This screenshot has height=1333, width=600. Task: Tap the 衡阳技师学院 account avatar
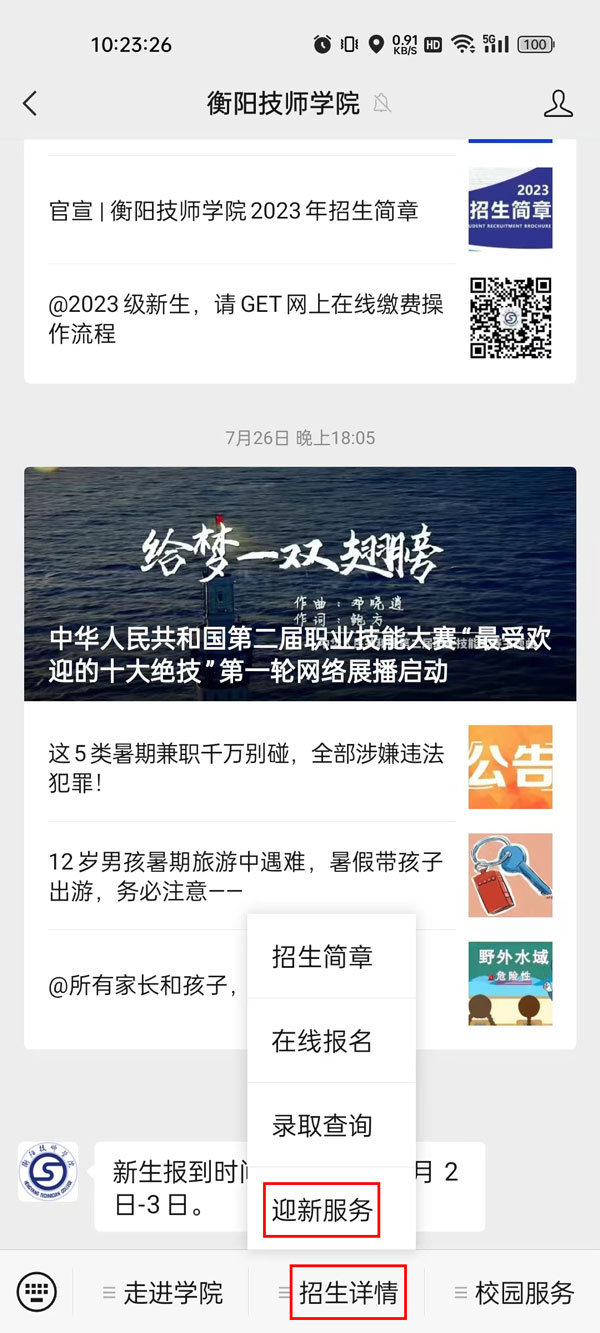(48, 1172)
